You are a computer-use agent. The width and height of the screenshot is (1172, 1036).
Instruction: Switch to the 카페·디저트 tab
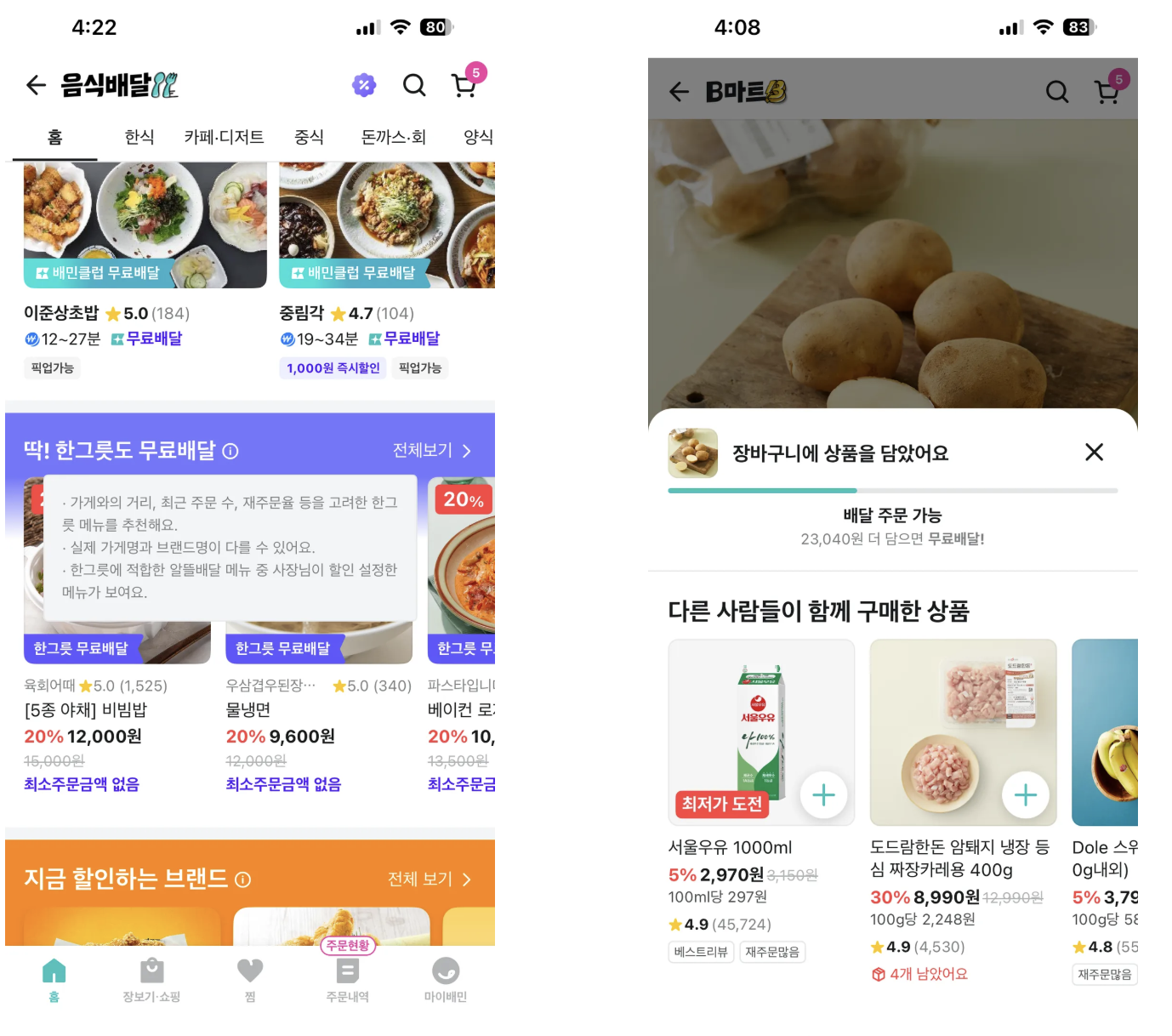(224, 137)
